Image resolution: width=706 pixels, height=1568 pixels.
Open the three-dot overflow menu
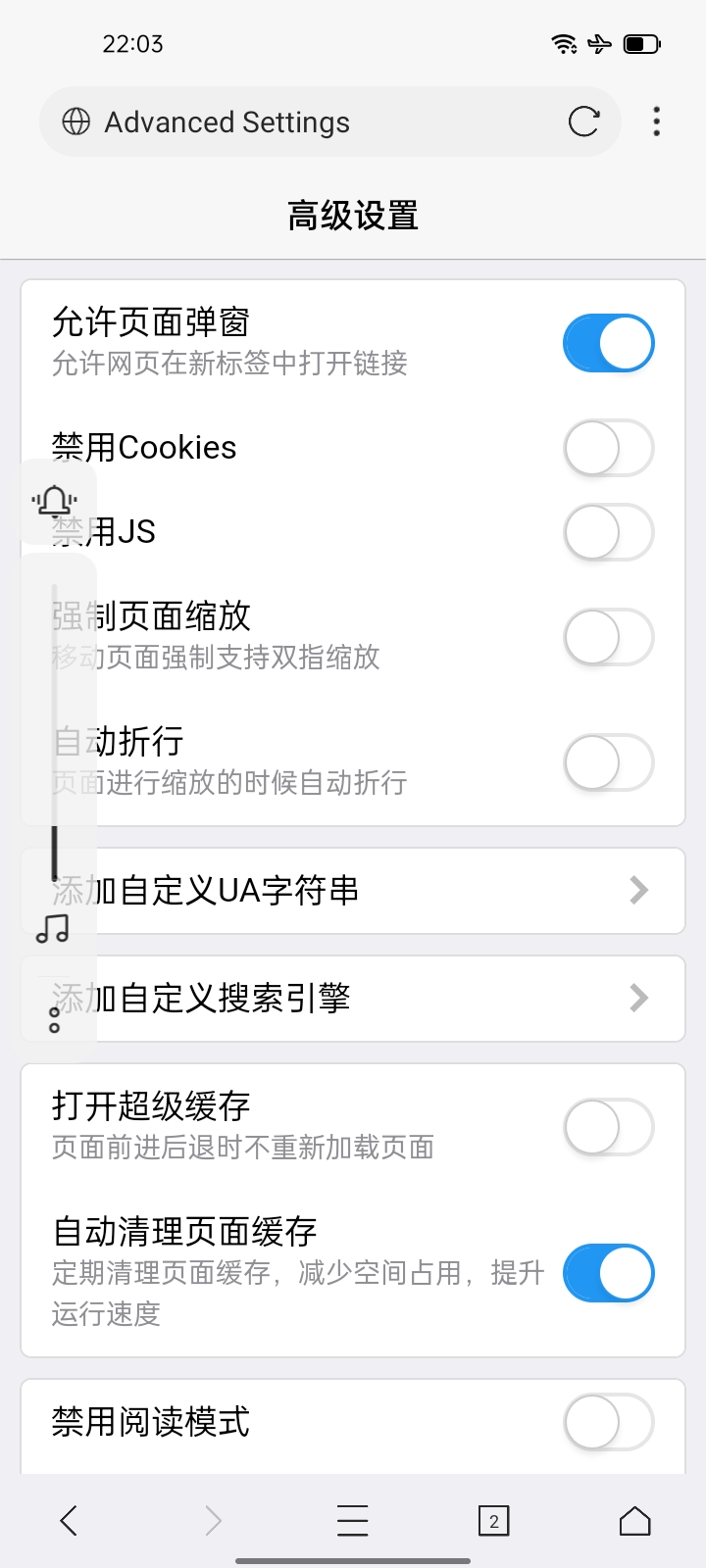(656, 122)
